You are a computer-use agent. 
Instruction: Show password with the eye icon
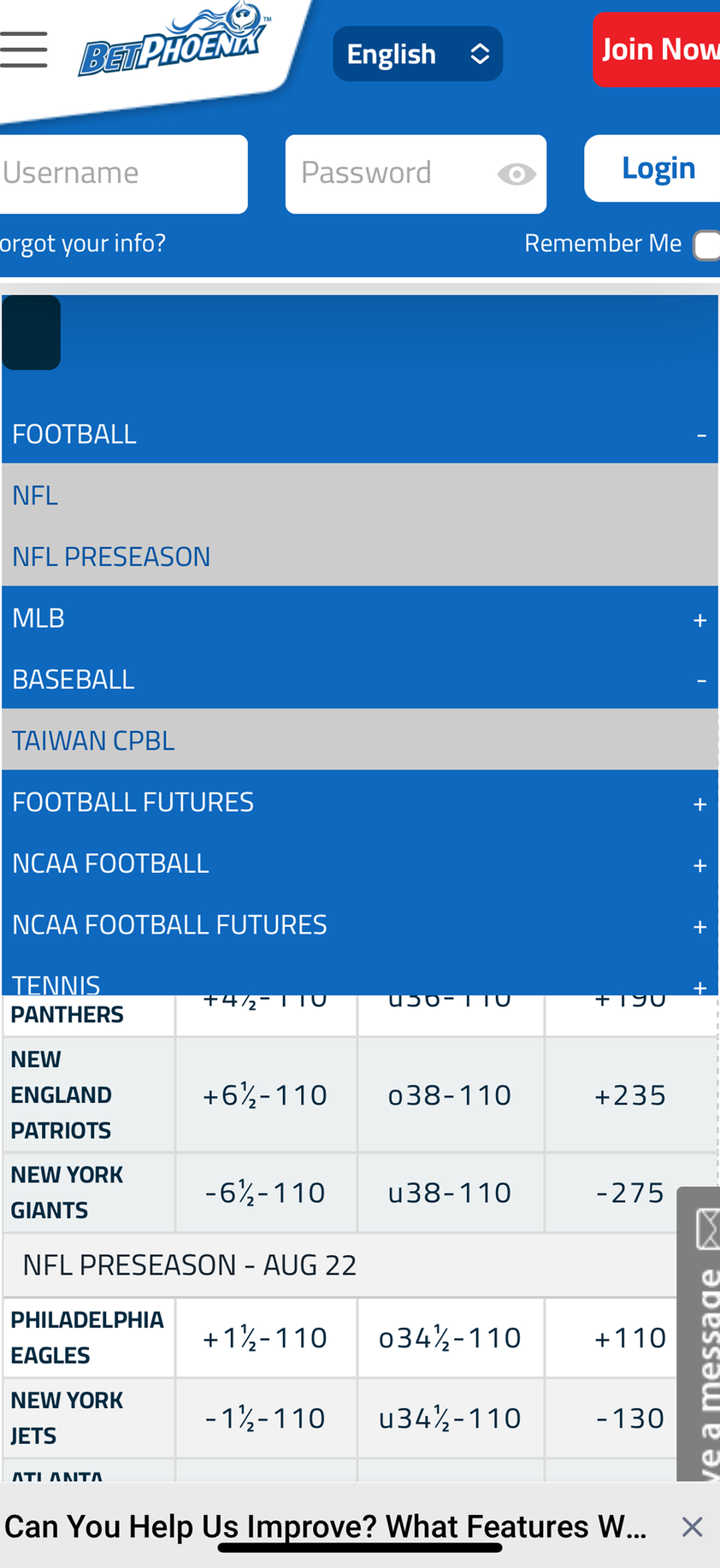tap(516, 174)
